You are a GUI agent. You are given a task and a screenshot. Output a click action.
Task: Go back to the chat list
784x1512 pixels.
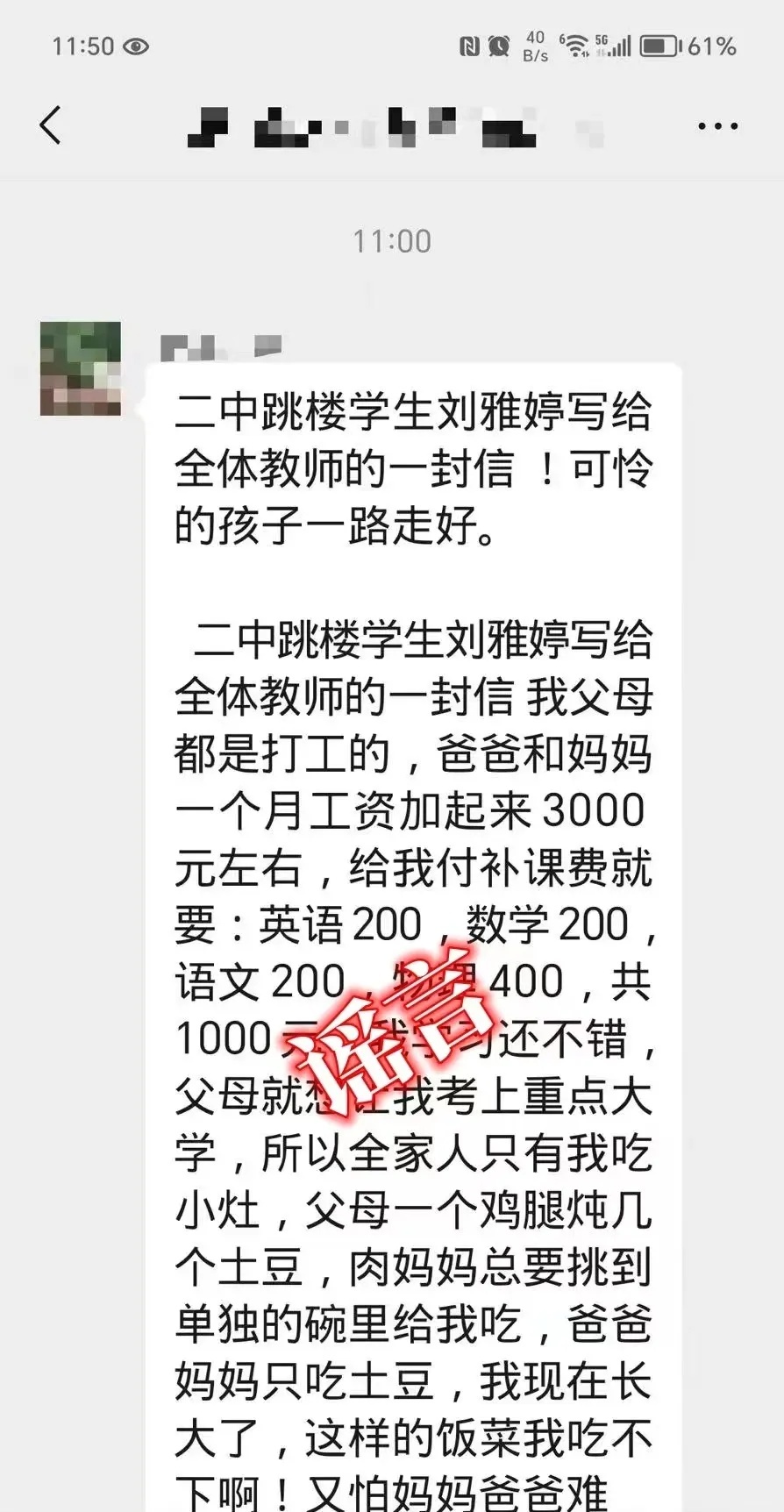point(51,125)
